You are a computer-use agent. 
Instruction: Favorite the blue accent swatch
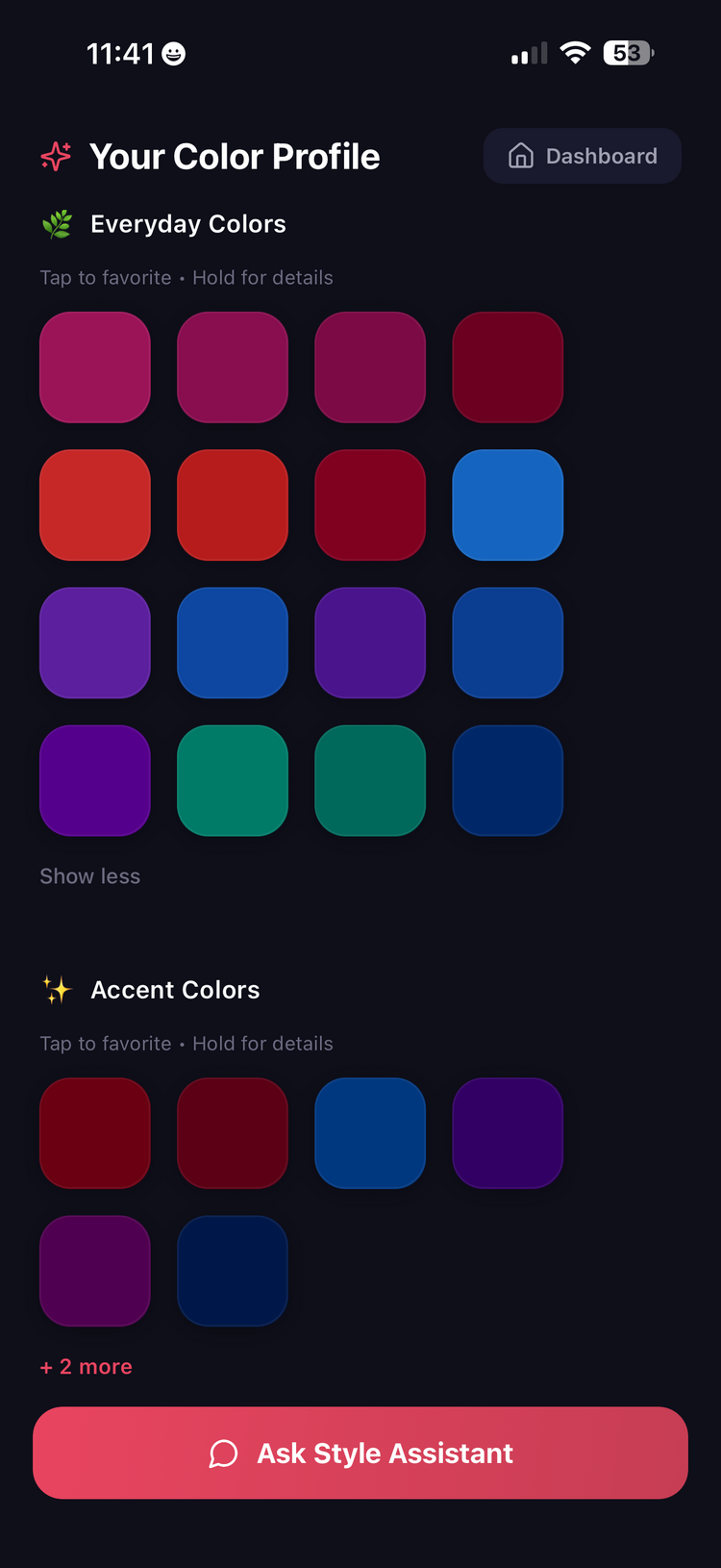click(x=370, y=1132)
